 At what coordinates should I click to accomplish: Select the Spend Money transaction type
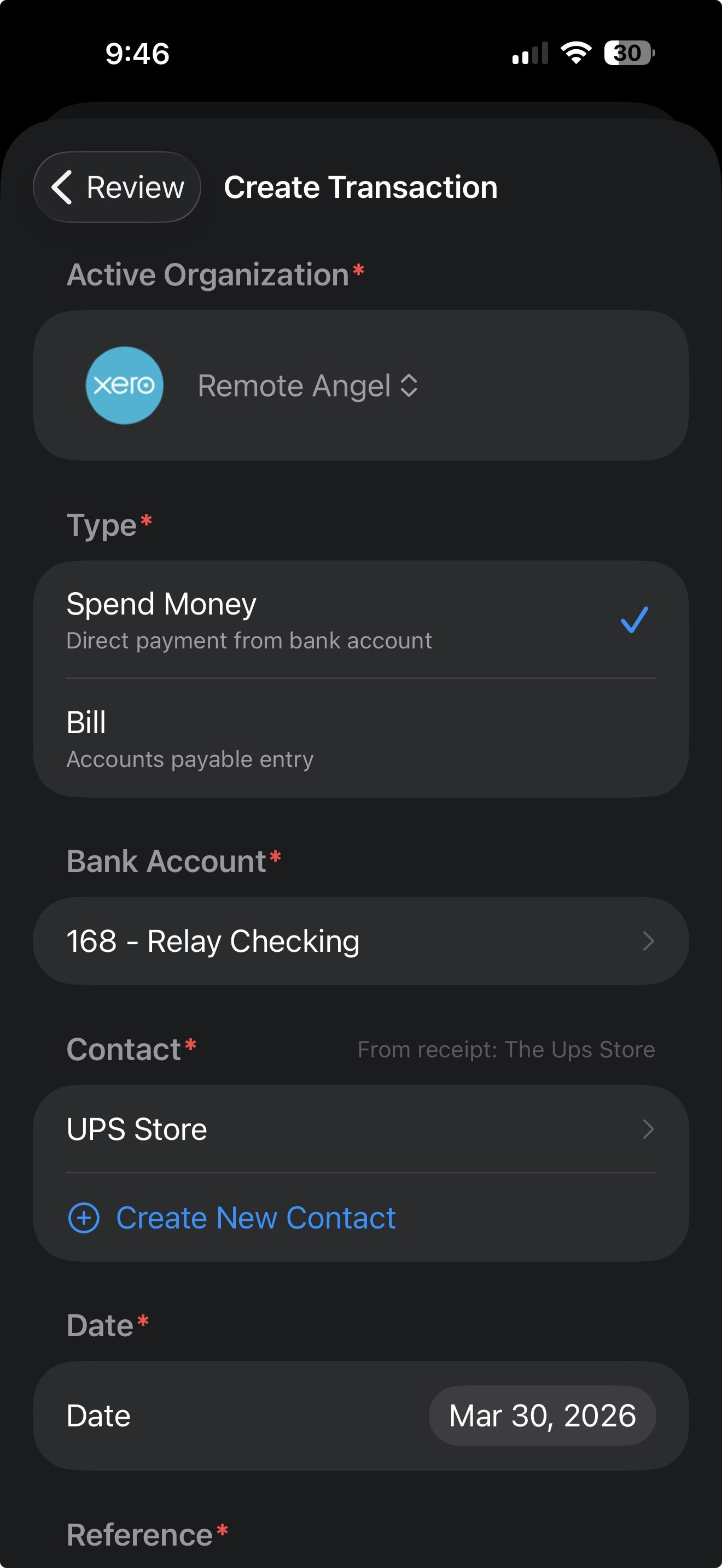360,619
